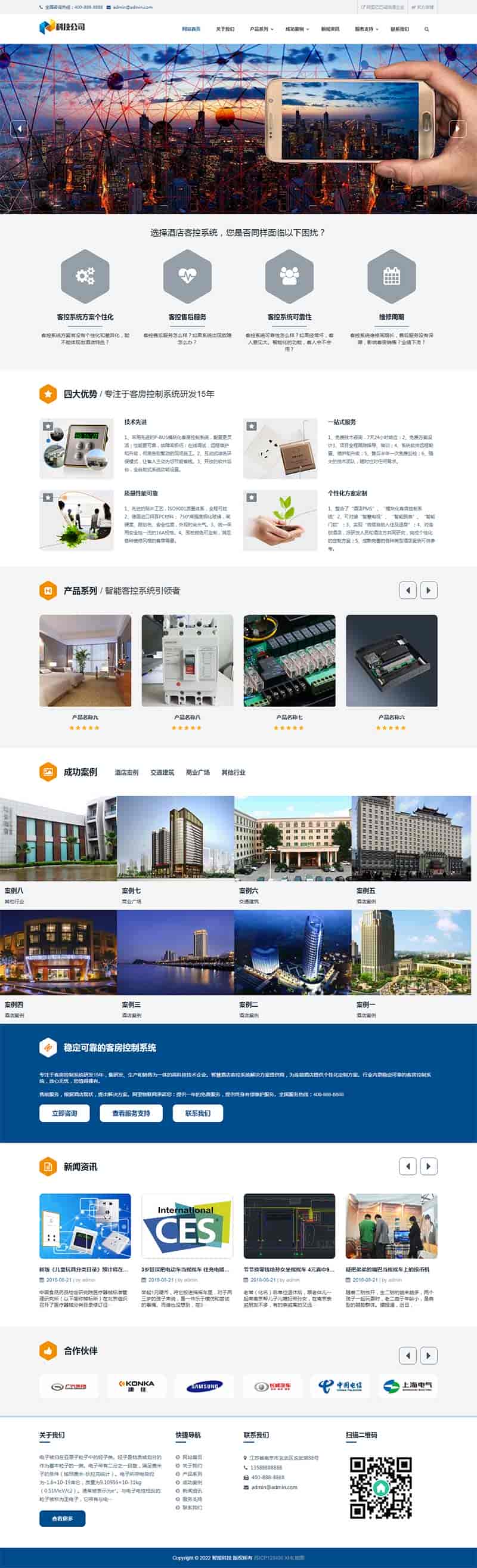Show the next banner slide
This screenshot has height=1568, width=477.
tap(457, 128)
